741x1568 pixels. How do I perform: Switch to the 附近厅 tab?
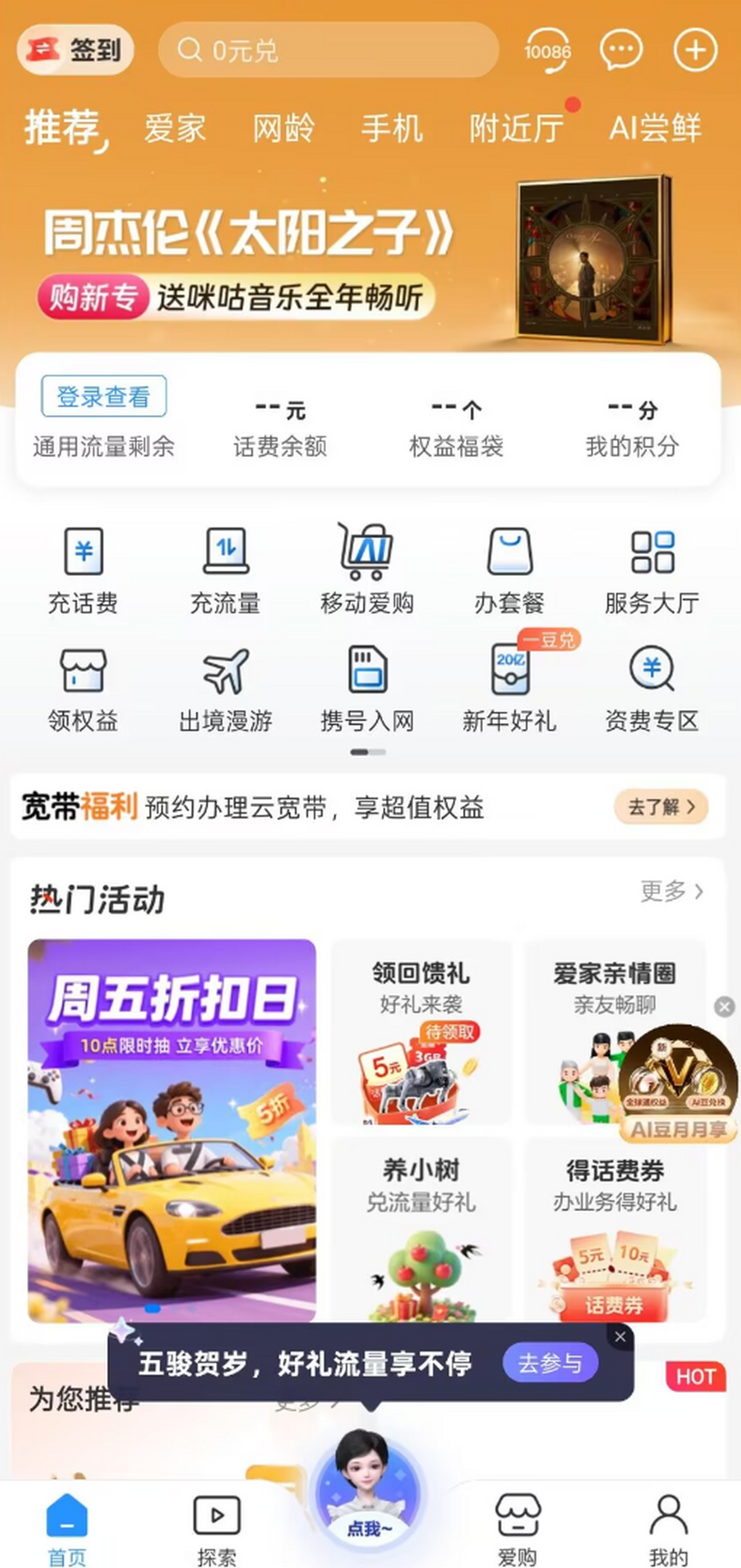(x=516, y=128)
